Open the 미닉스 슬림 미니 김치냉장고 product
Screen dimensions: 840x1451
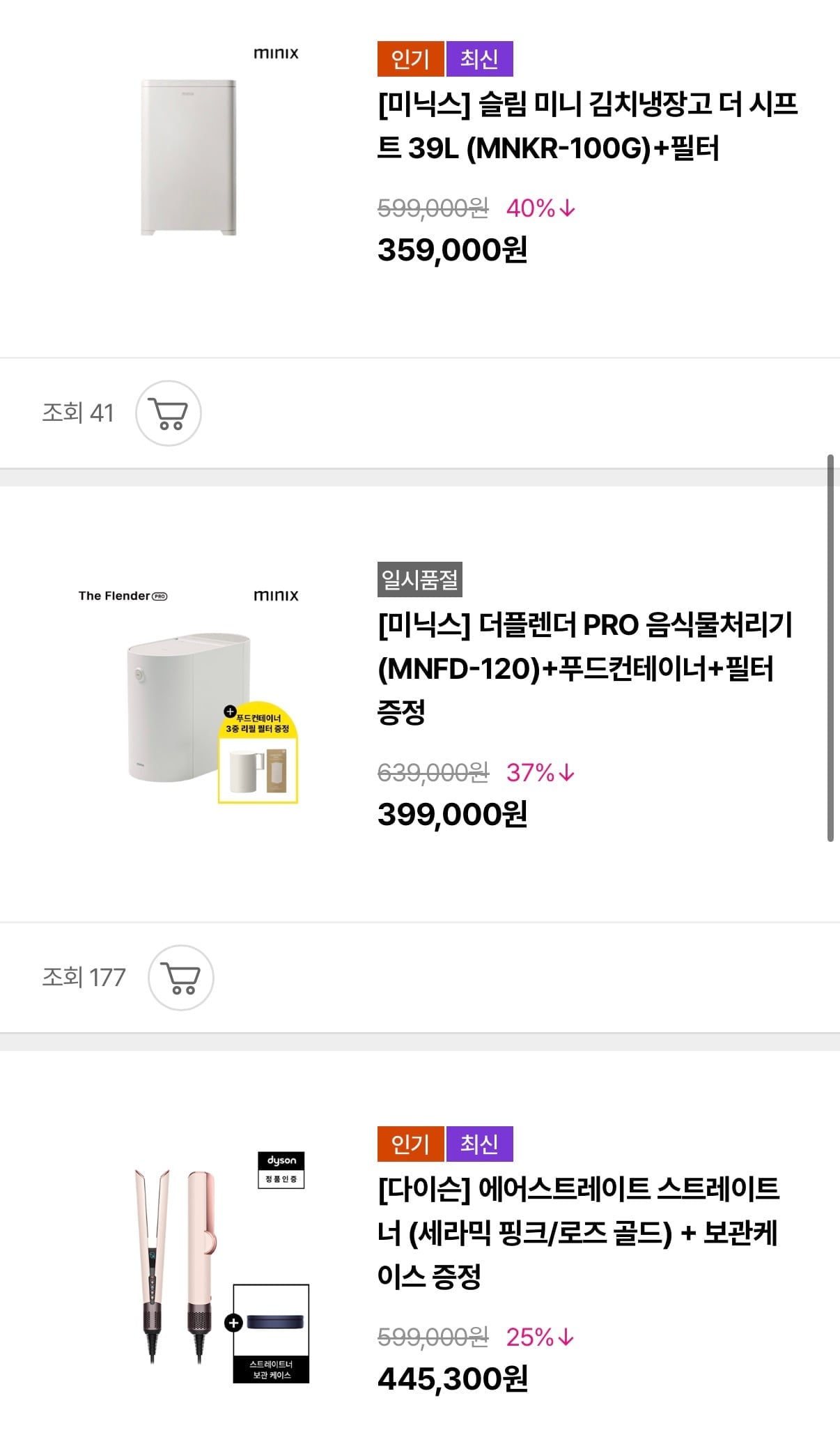click(x=586, y=126)
